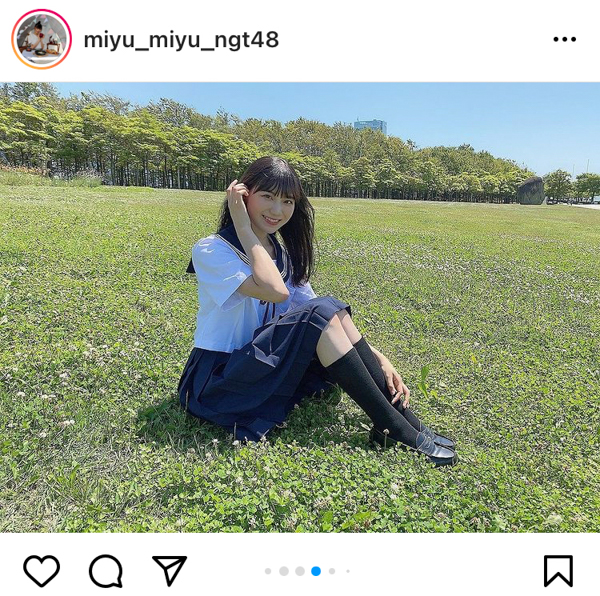600x596 pixels.
Task: Open comments on this post
Action: coord(106,570)
